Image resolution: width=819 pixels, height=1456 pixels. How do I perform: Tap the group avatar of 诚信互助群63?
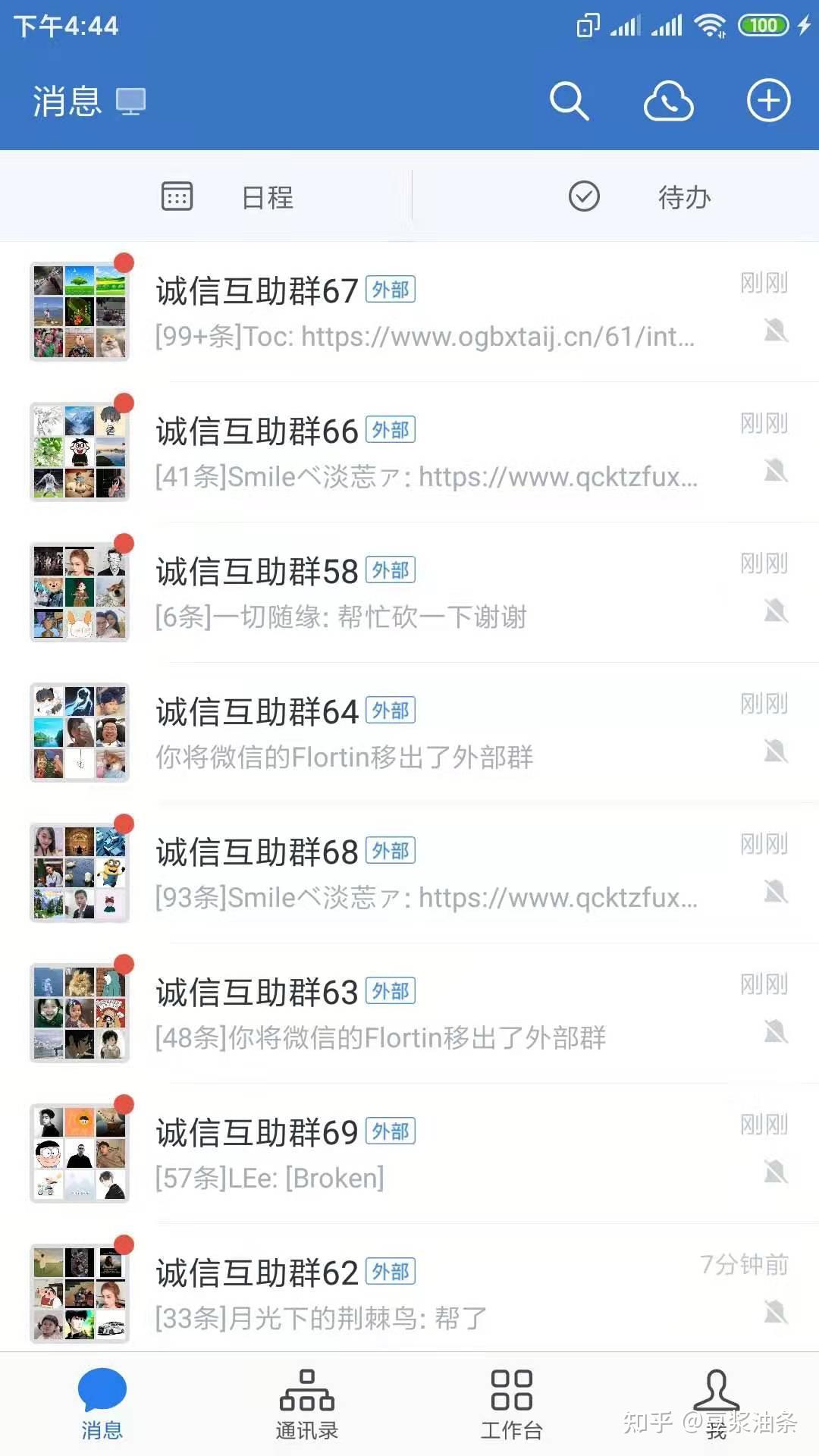tap(79, 1011)
